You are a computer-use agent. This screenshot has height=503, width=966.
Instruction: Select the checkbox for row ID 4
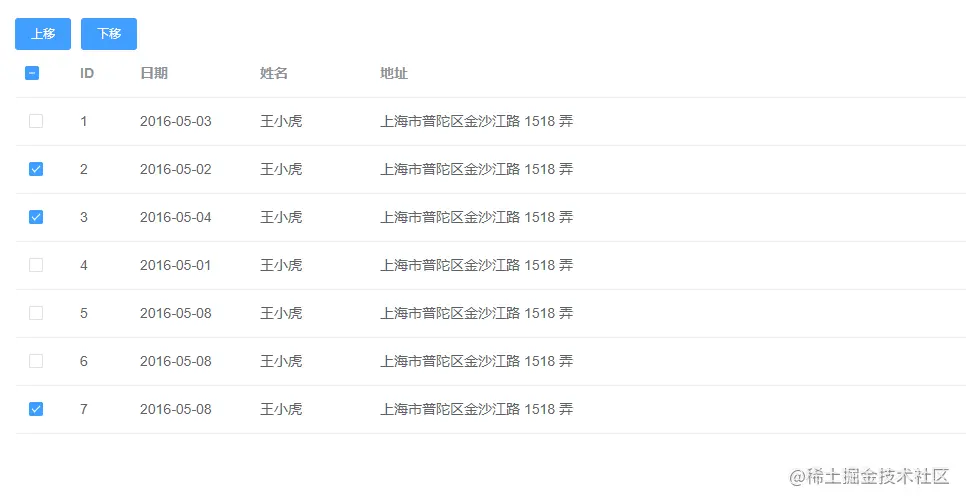pyautogui.click(x=36, y=265)
